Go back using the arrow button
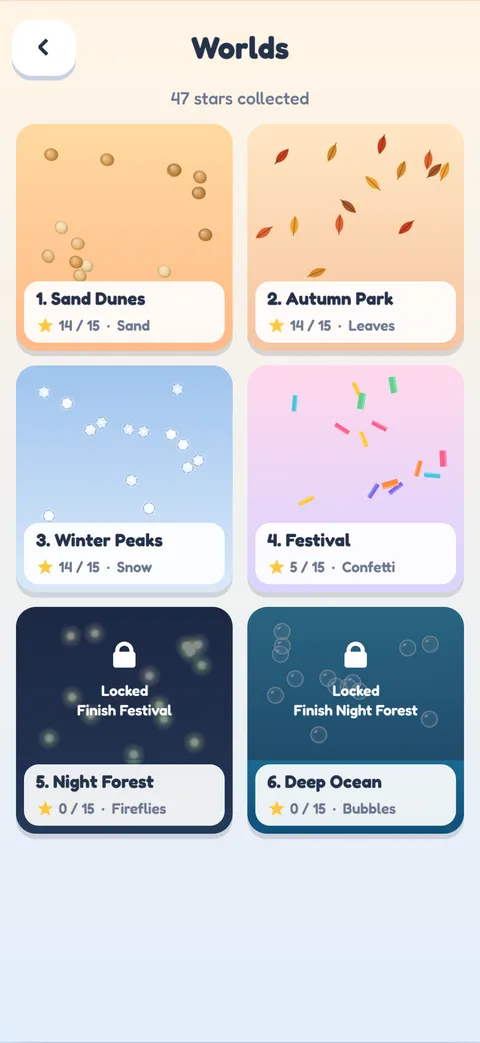This screenshot has height=1043, width=480. click(44, 47)
